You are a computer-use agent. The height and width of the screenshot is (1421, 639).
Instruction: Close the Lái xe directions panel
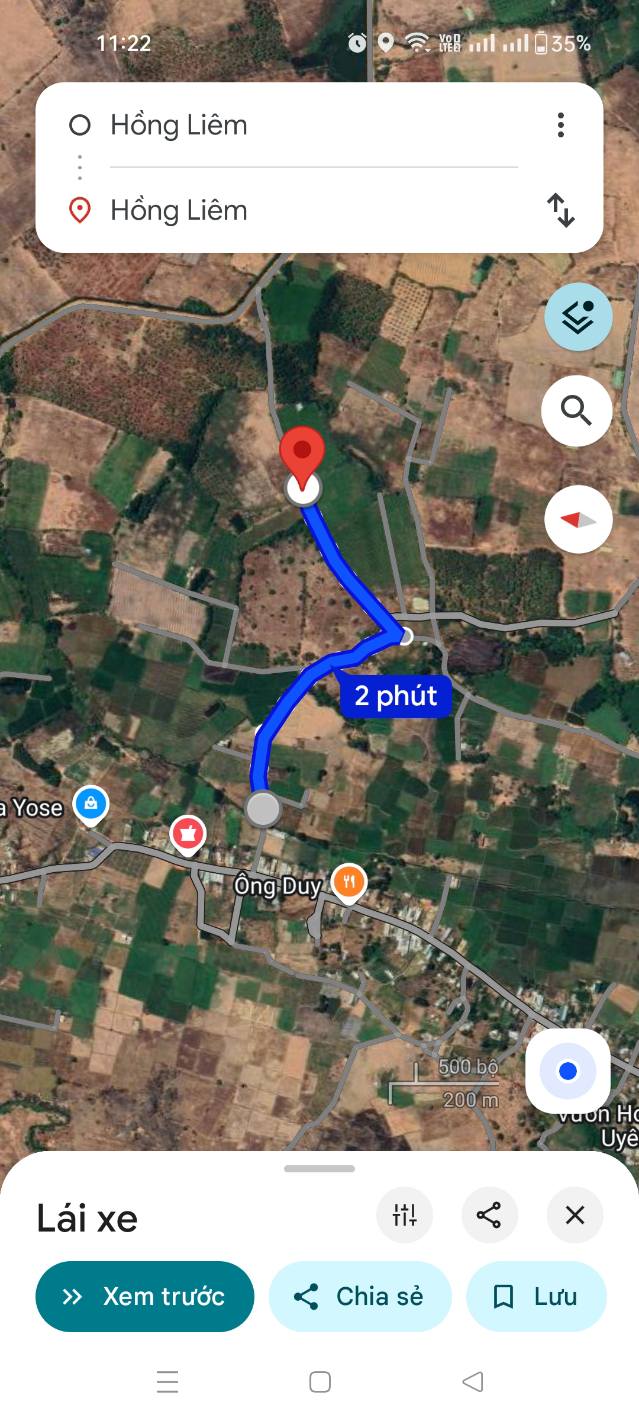click(x=574, y=1215)
